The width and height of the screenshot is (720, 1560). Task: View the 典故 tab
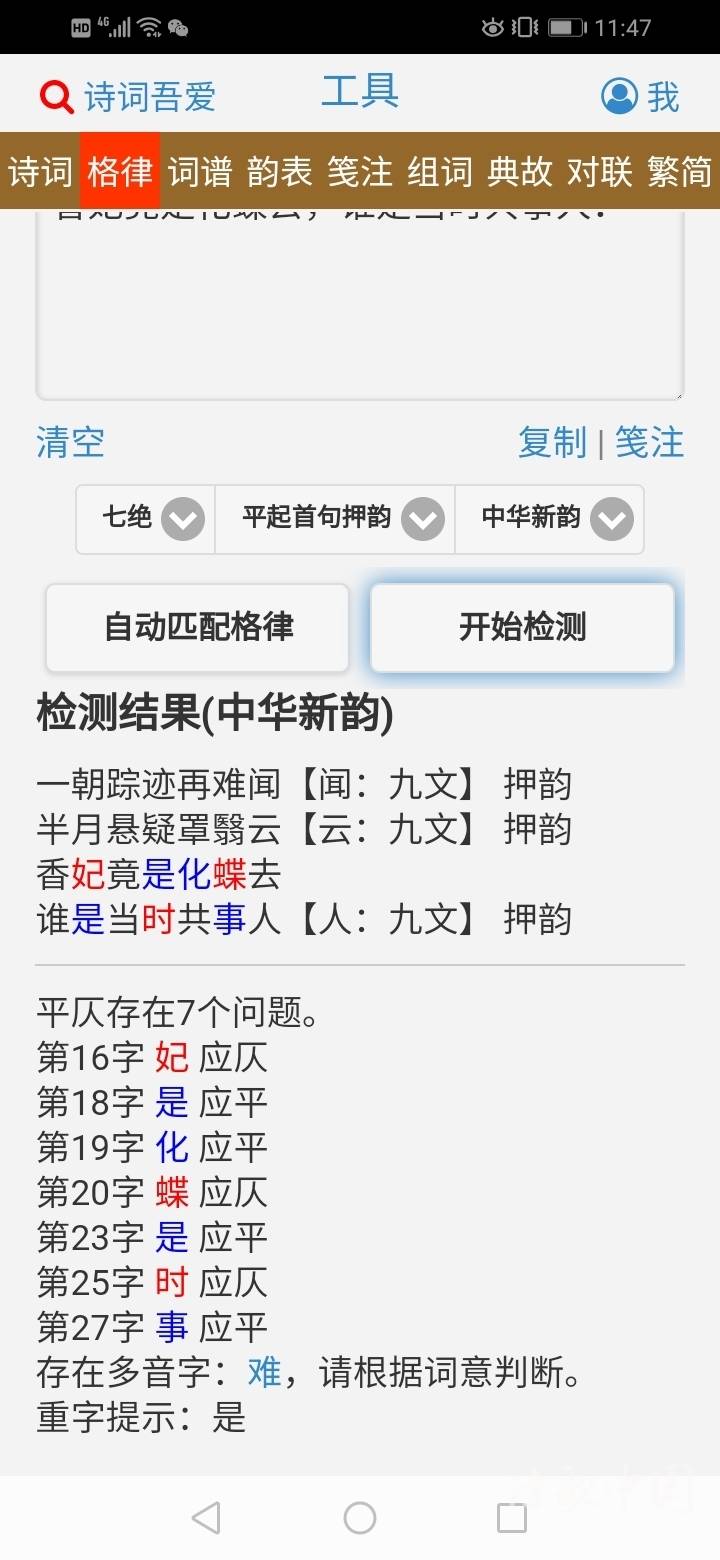pos(520,171)
